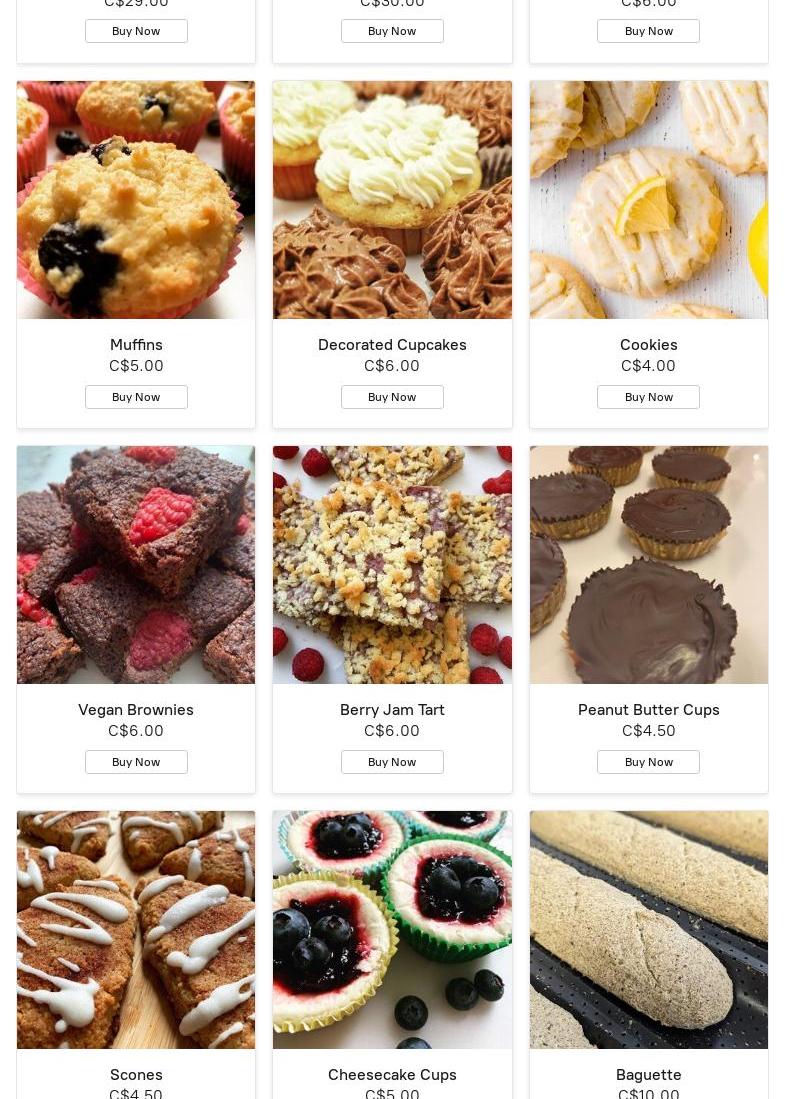Viewport: 785px width, 1099px height.
Task: View the Decorated Cupcakes product image
Action: (x=392, y=200)
